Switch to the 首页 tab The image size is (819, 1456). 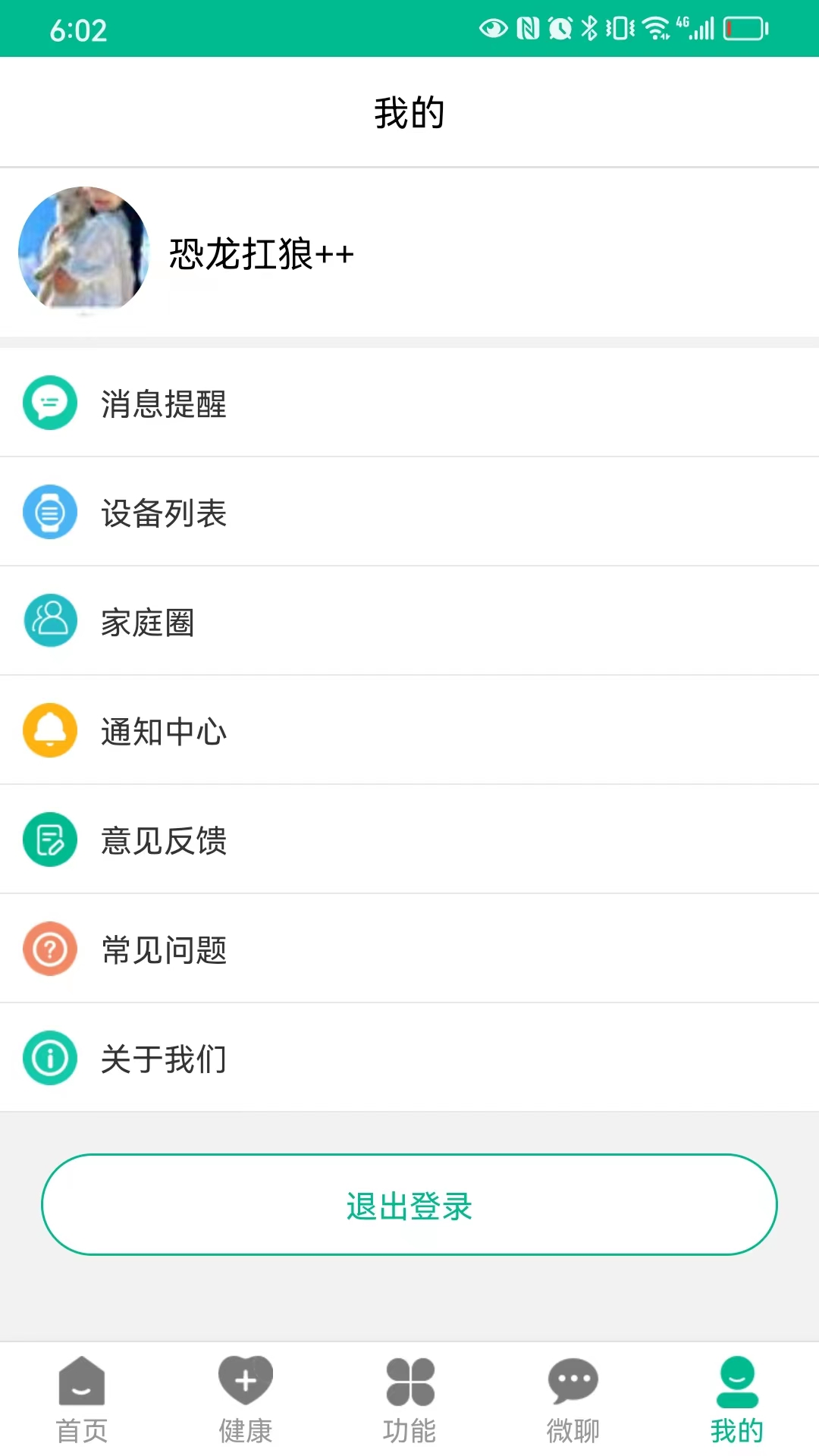tap(82, 1399)
